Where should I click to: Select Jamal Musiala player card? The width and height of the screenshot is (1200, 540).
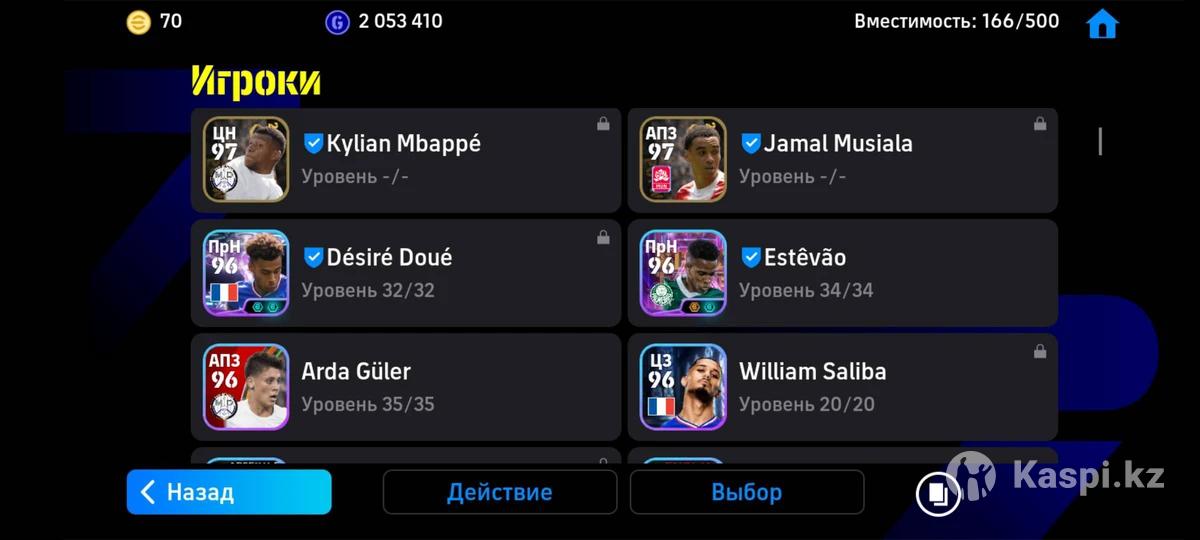842,159
